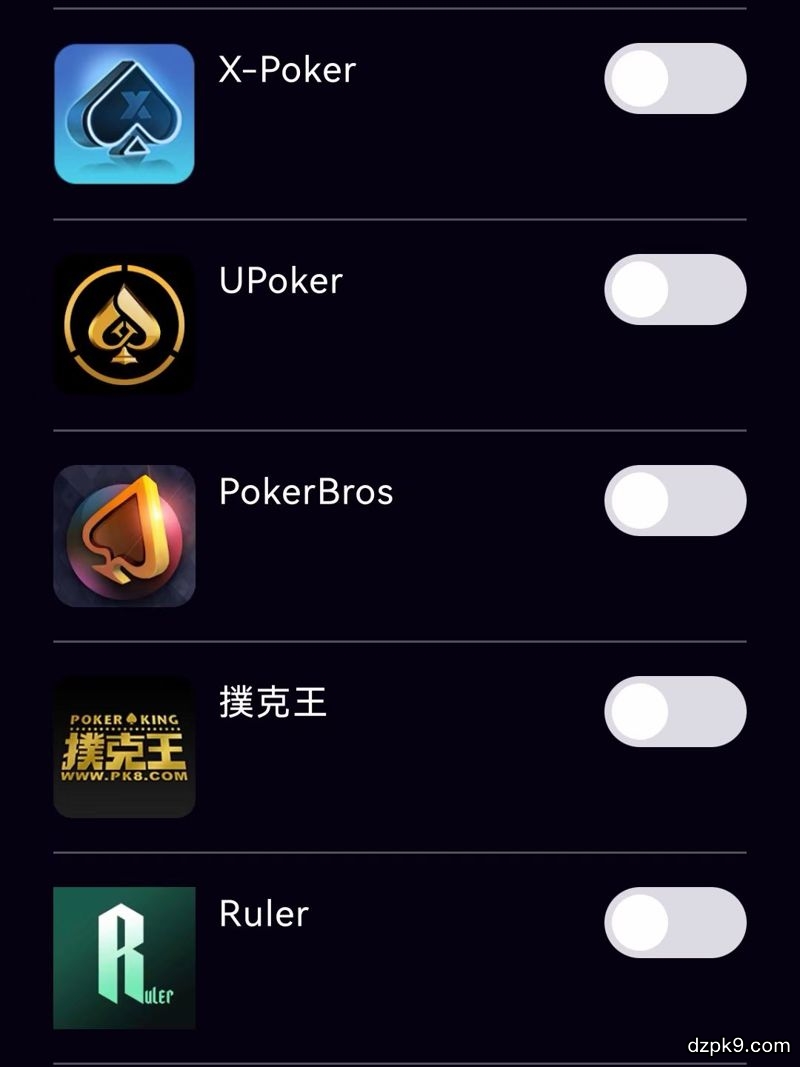This screenshot has height=1067, width=800.
Task: Click the UPoker text label
Action: pyautogui.click(x=281, y=281)
